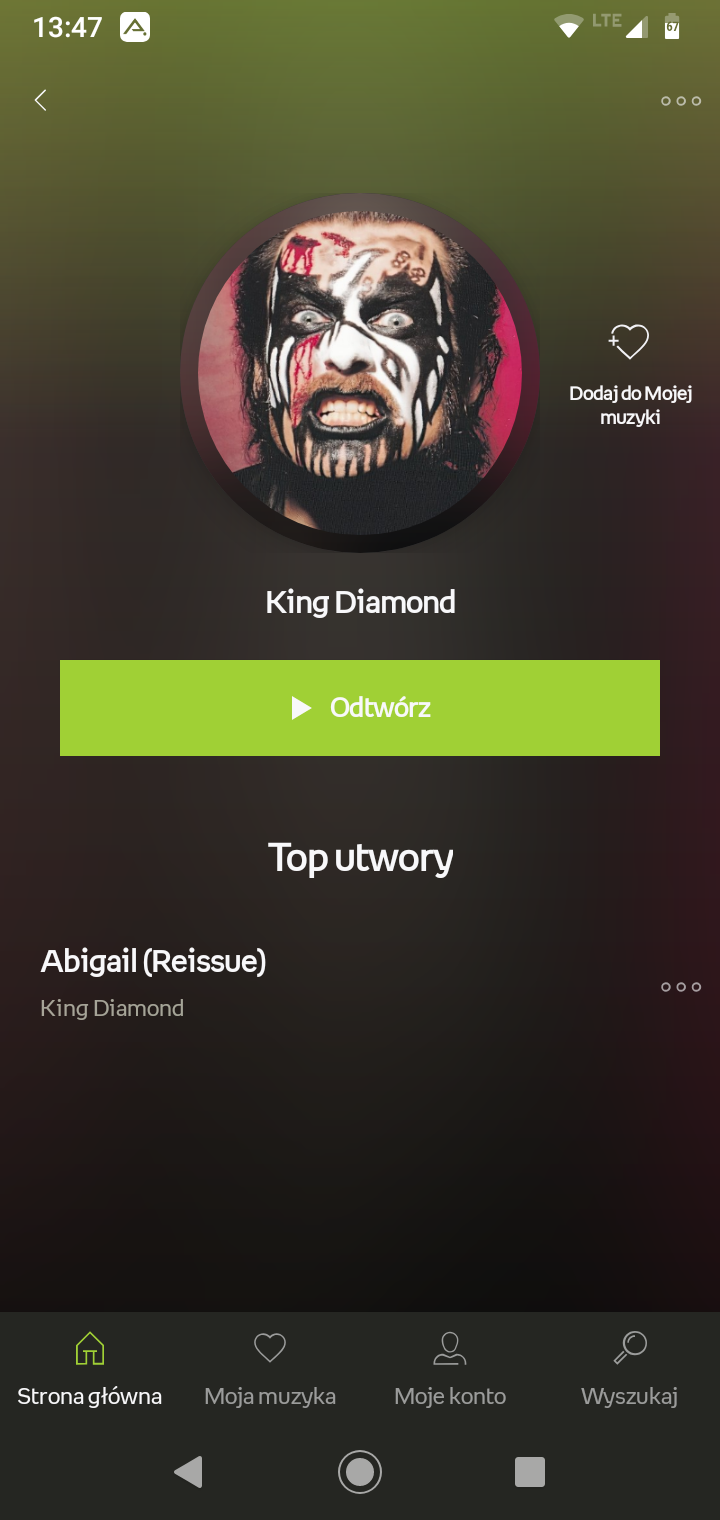
Task: Open the system recent apps view
Action: coord(529,1471)
